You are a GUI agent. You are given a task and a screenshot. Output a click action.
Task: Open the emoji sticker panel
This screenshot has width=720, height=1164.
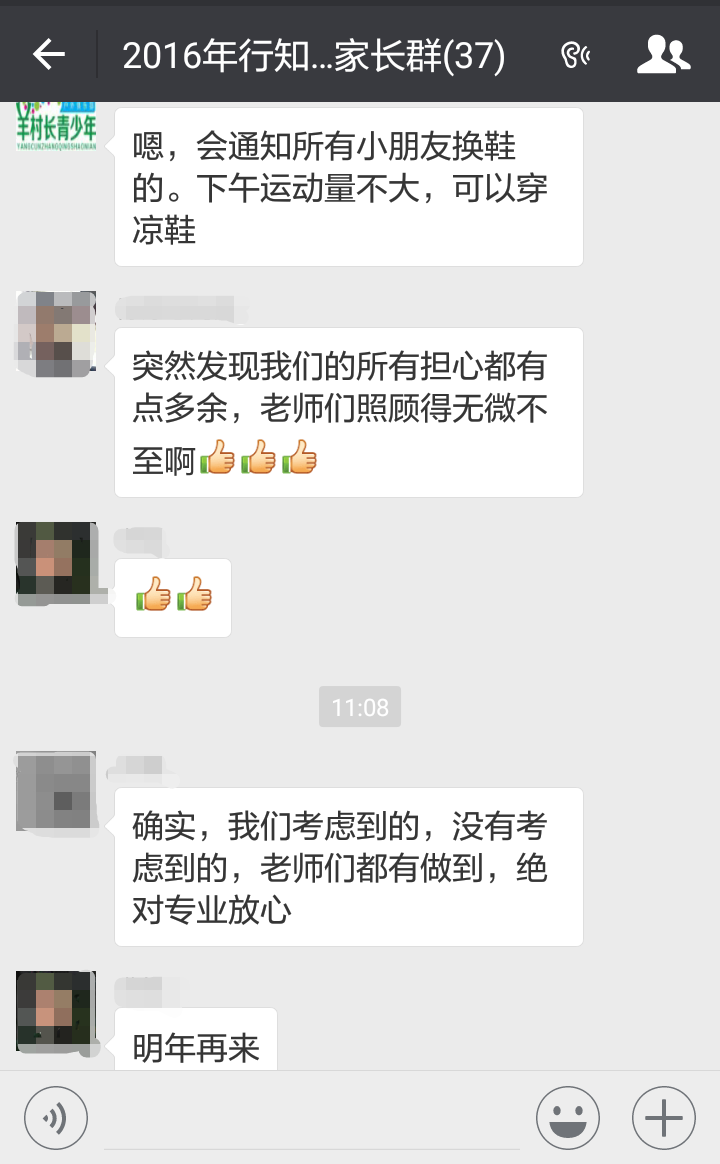click(568, 1117)
